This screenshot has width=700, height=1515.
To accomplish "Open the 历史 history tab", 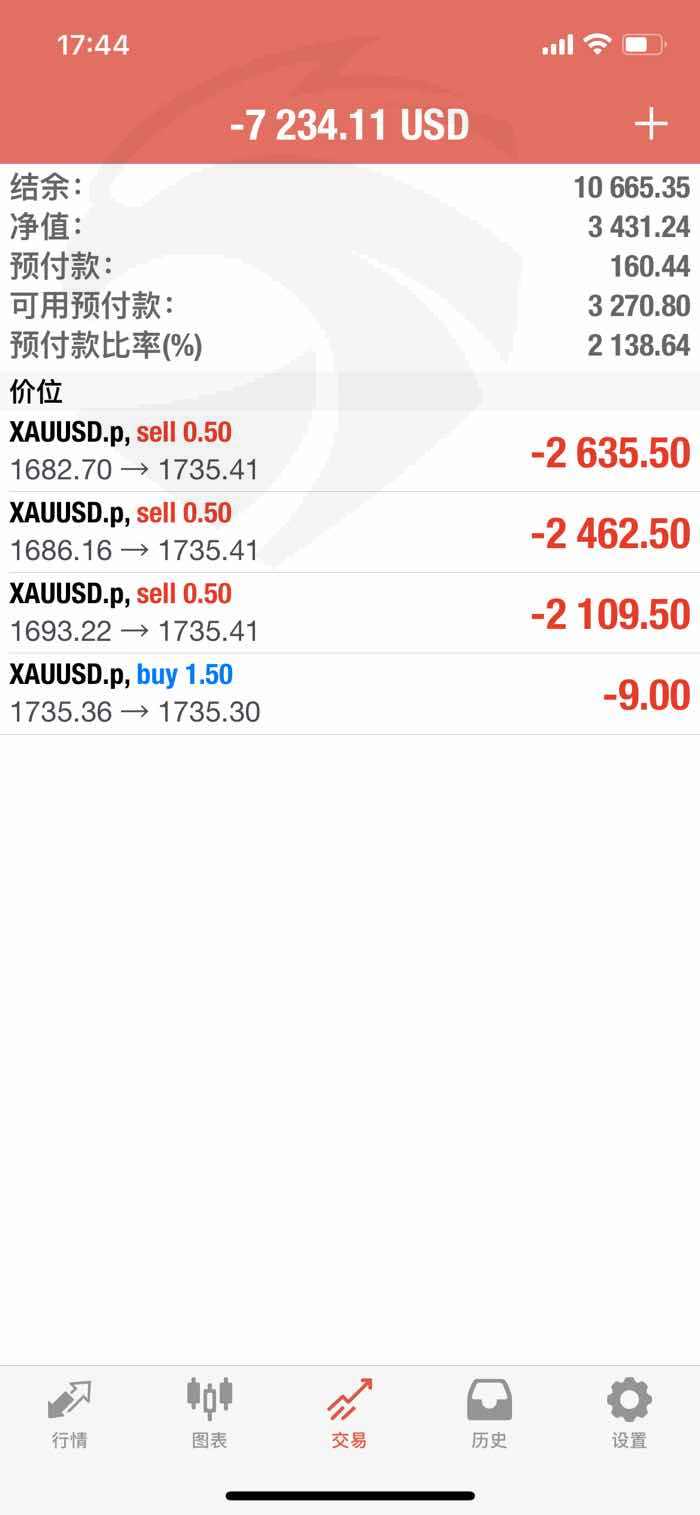I will pos(490,1414).
